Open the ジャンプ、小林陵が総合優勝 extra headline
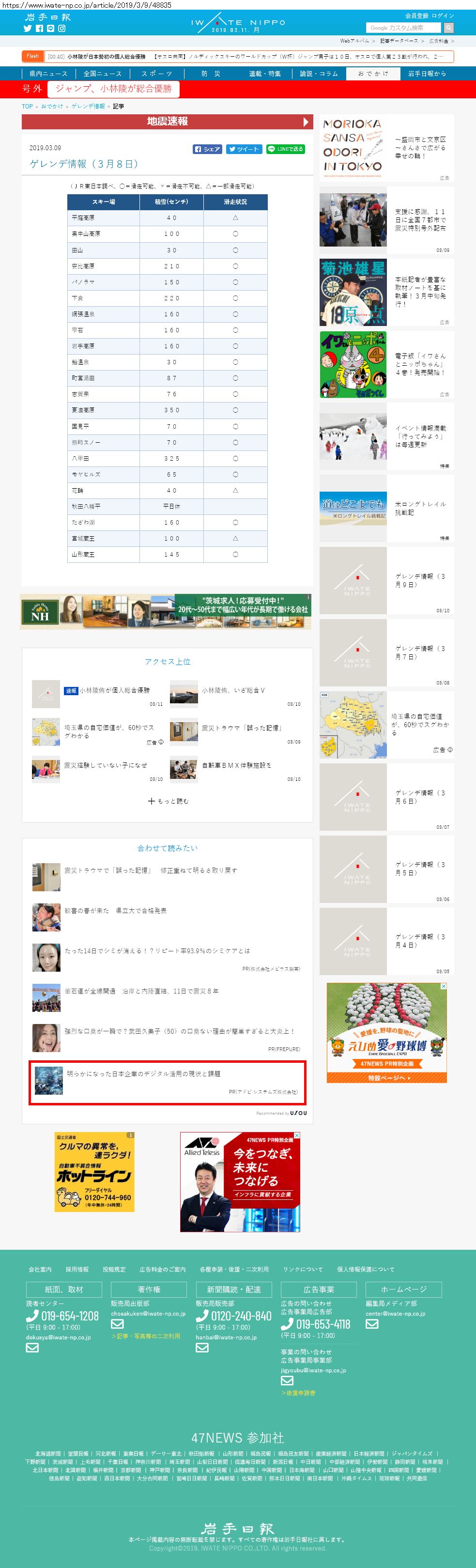The image size is (476, 1568). point(113,89)
